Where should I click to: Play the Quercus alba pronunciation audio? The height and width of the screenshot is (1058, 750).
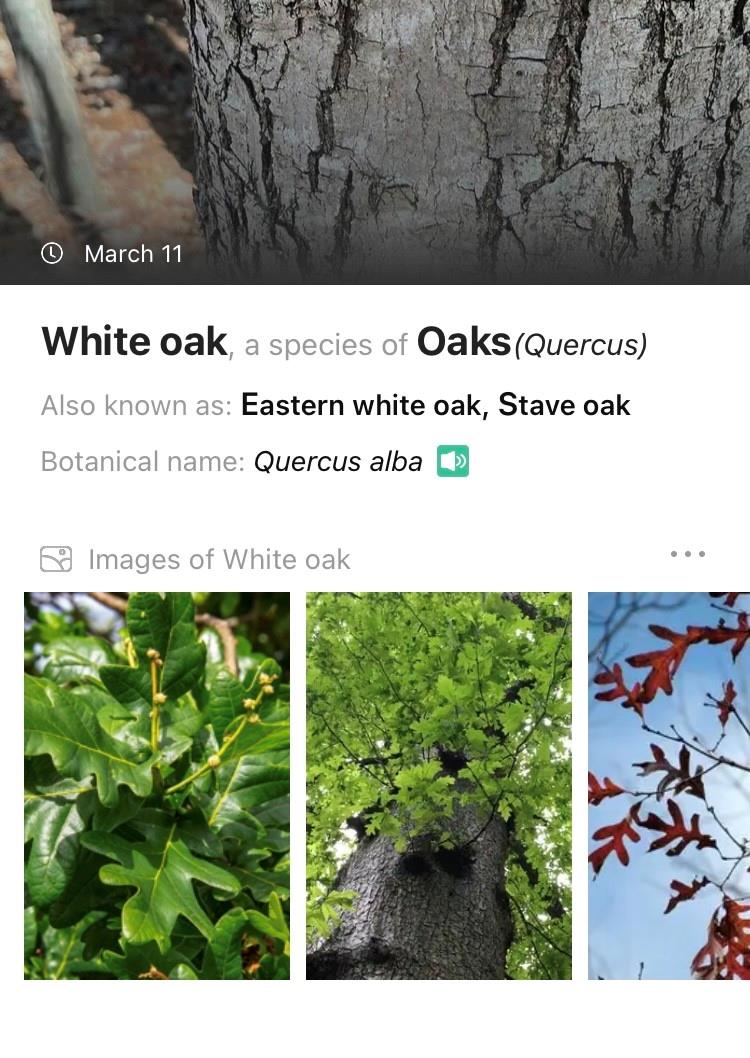(453, 461)
